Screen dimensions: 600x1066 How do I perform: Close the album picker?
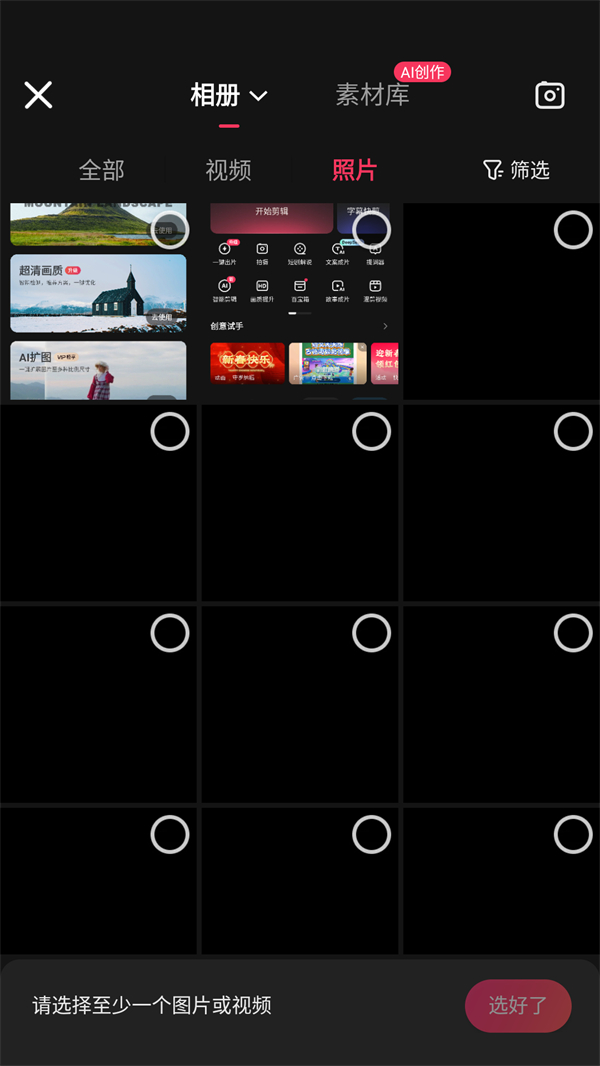point(38,95)
